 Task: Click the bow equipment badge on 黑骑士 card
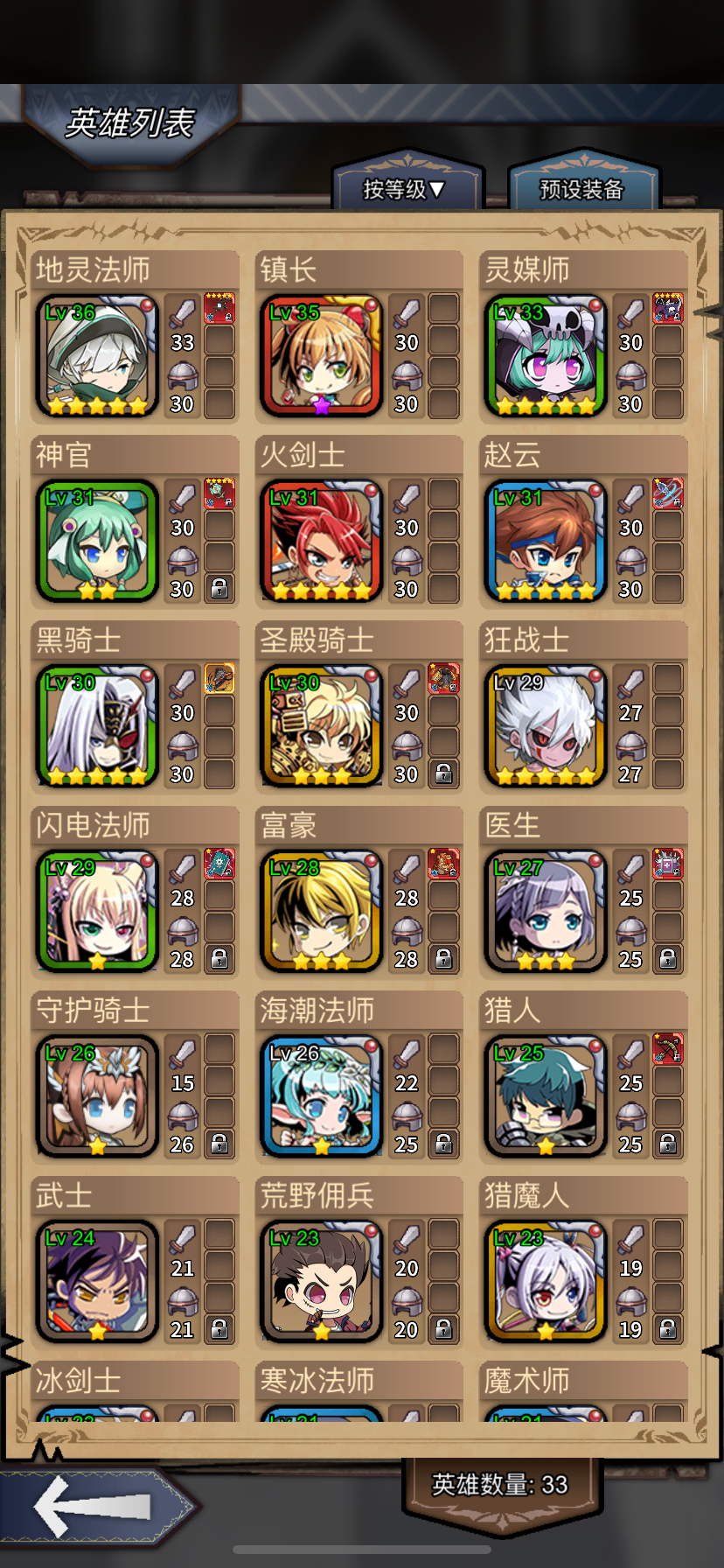(x=219, y=678)
